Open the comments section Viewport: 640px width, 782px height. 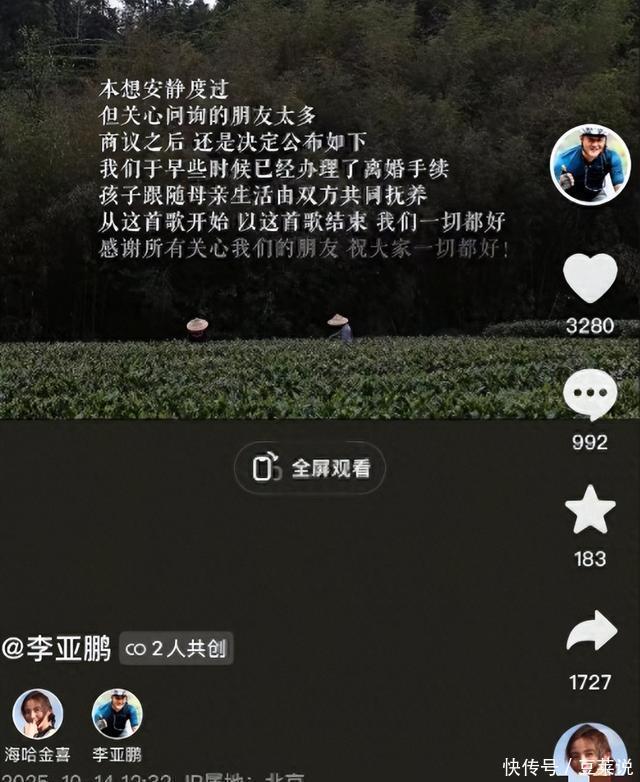click(590, 395)
